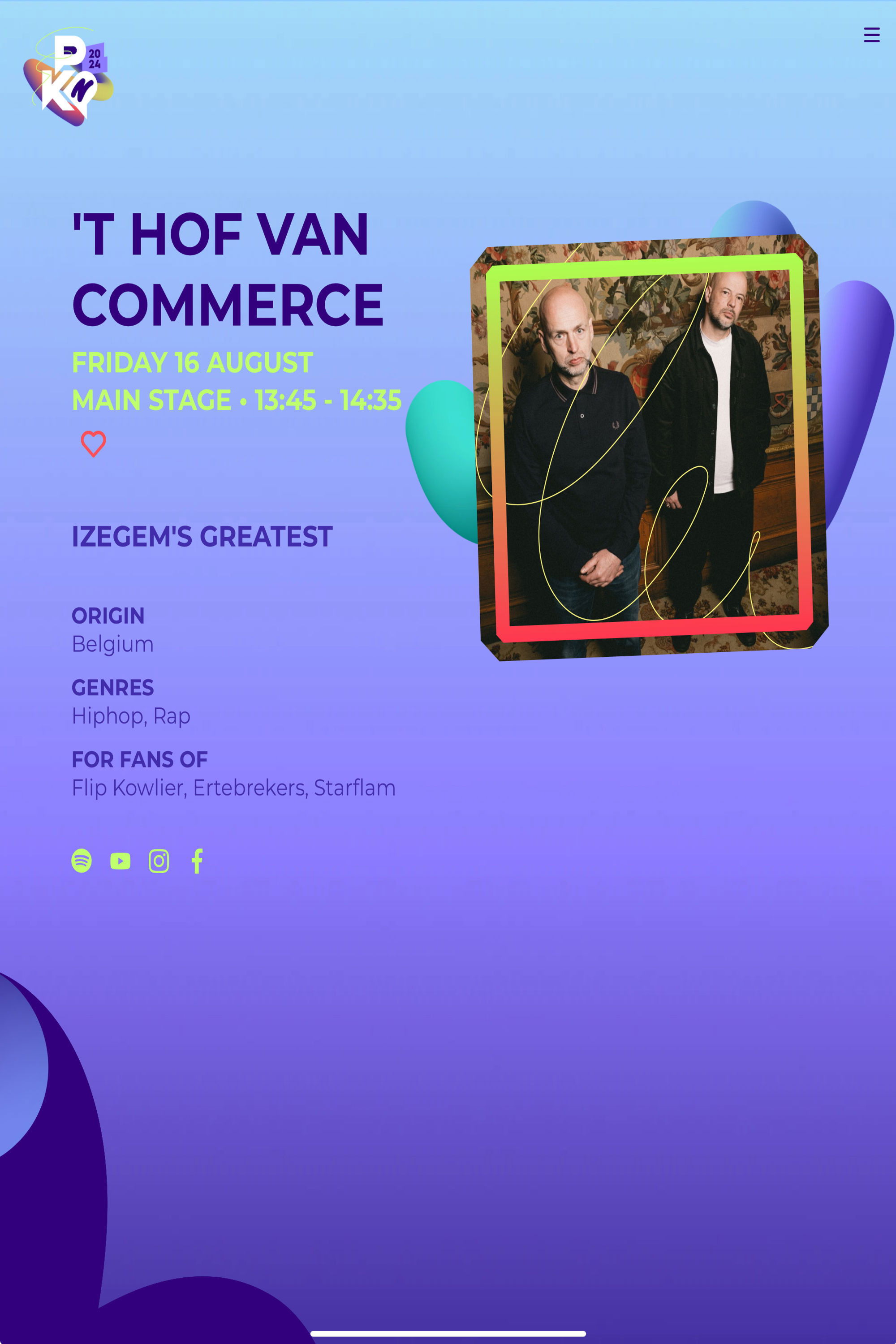Tap the festival logo to go home
Image resolution: width=896 pixels, height=1344 pixels.
pos(69,77)
